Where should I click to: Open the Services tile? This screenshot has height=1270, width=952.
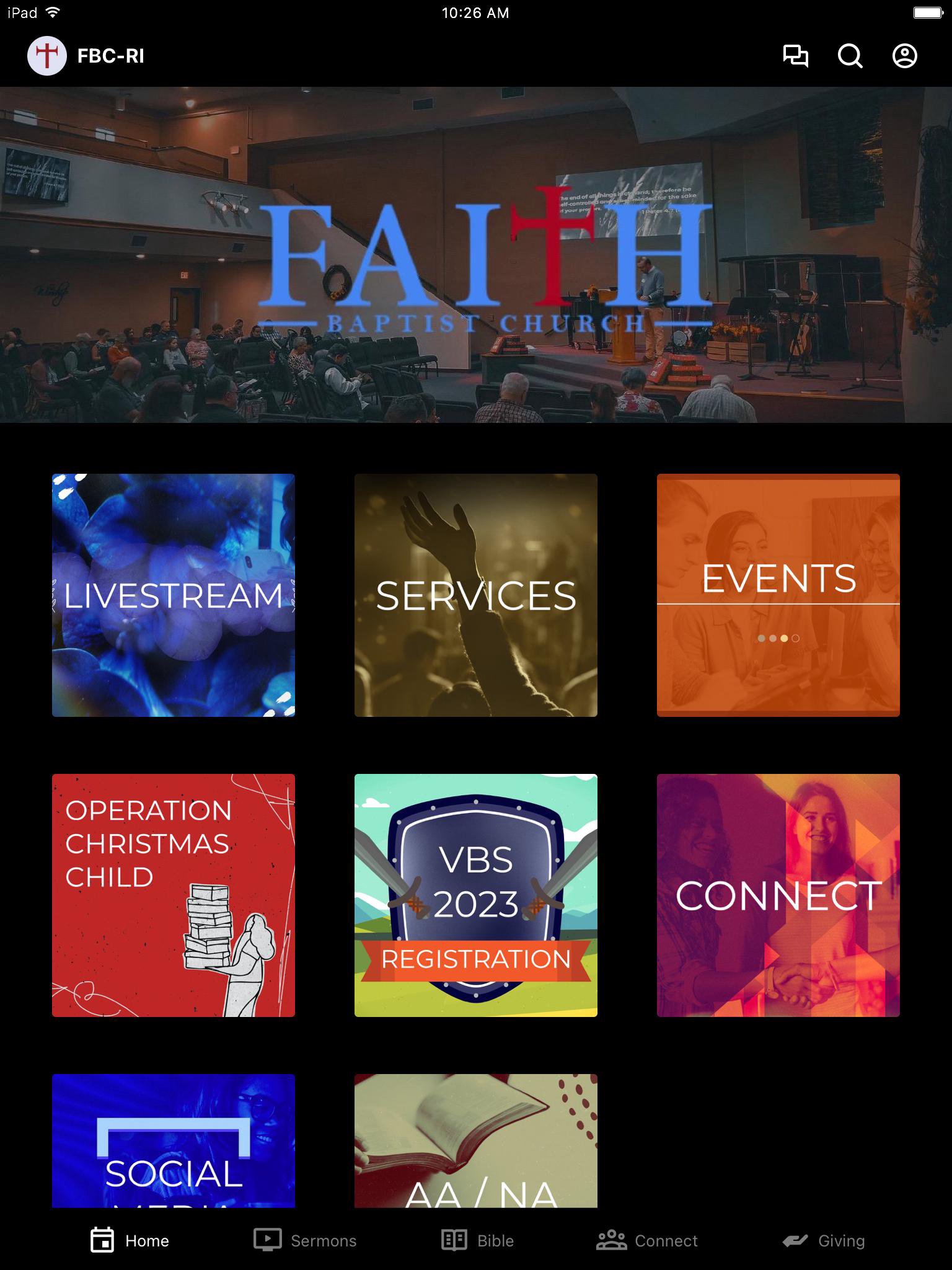point(476,595)
